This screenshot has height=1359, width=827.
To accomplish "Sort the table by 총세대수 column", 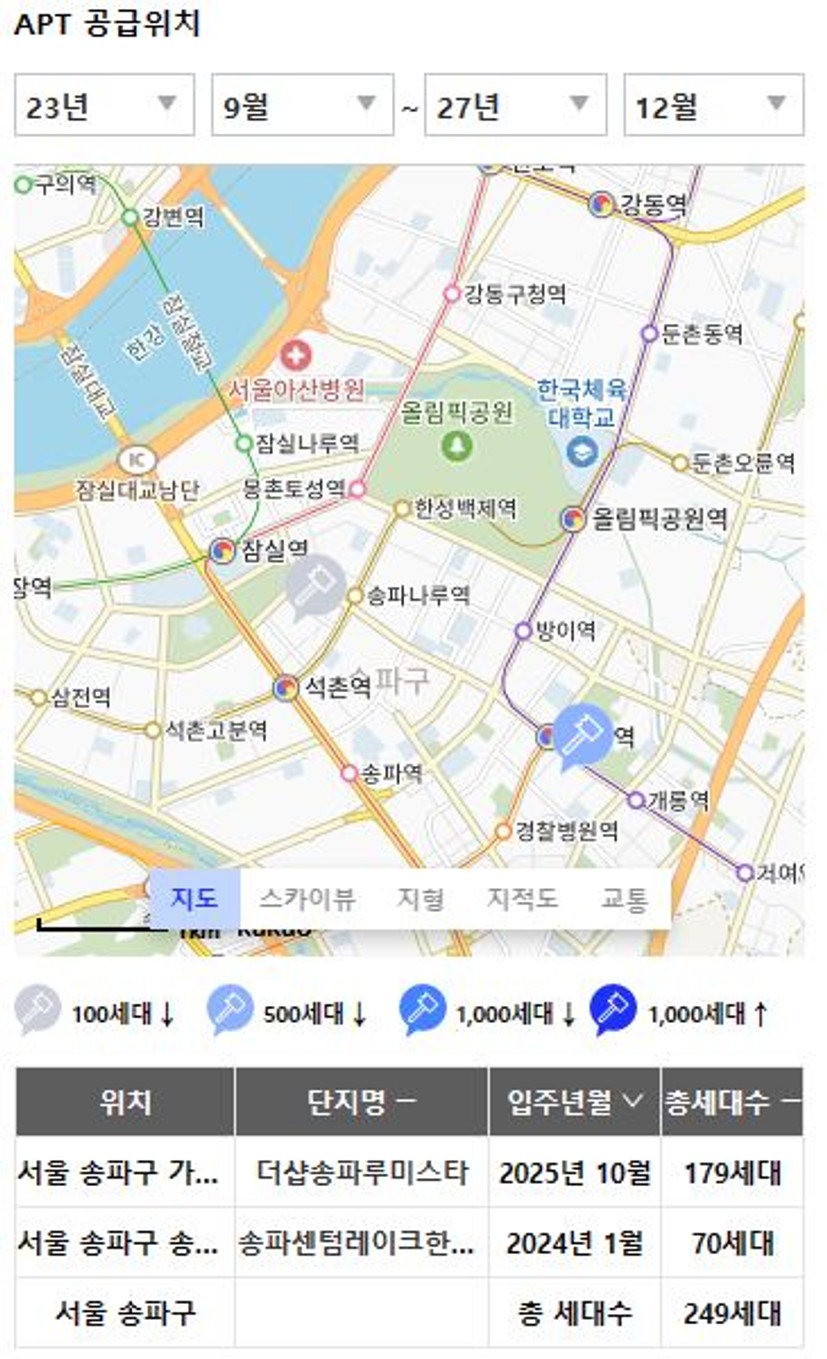I will (x=731, y=1102).
